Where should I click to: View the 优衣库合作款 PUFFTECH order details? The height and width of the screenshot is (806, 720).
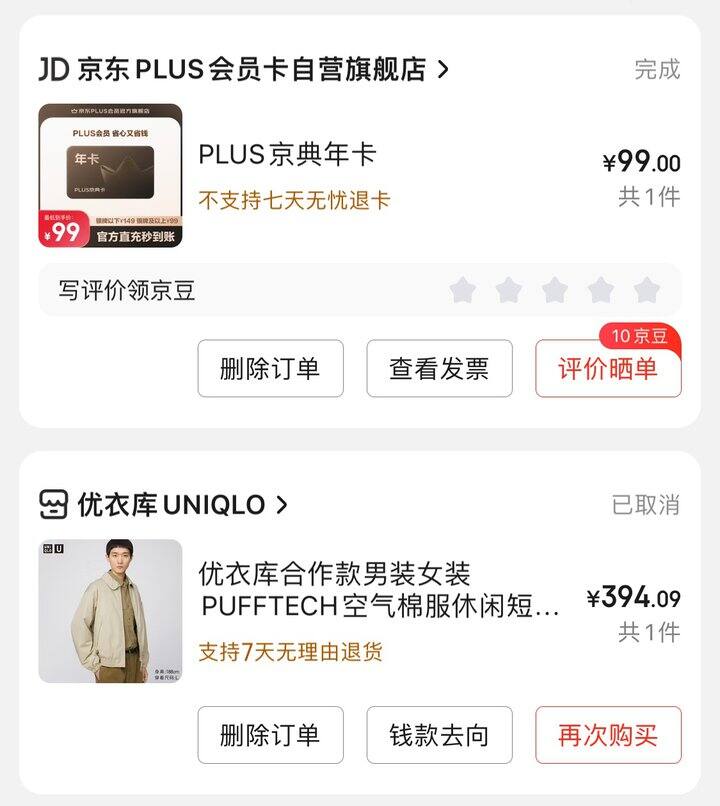[380, 590]
